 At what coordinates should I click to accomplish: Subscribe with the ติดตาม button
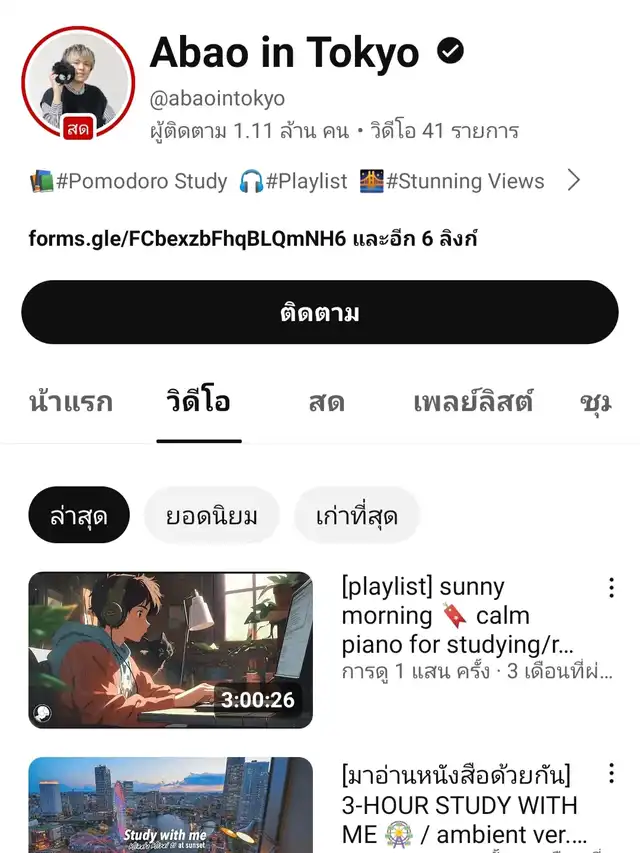point(320,313)
